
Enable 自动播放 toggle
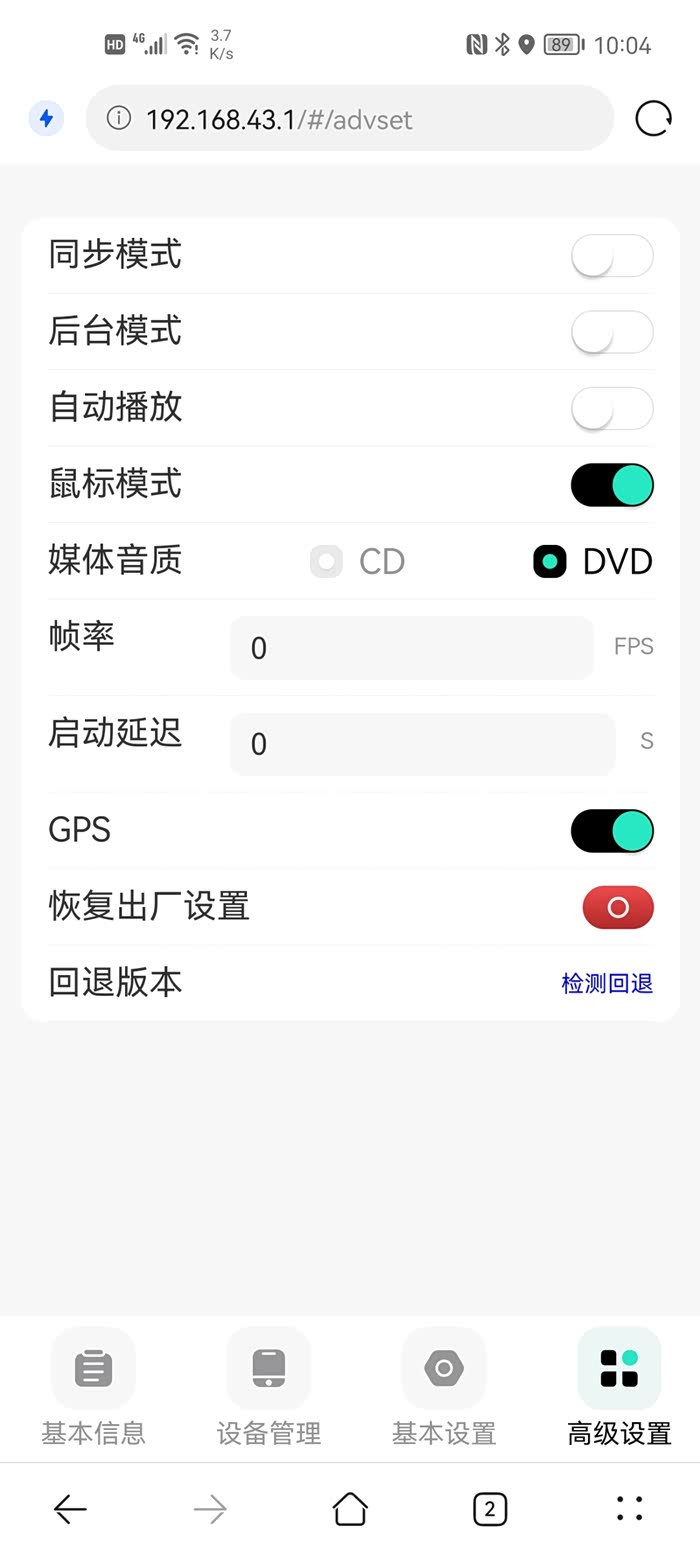tap(612, 408)
